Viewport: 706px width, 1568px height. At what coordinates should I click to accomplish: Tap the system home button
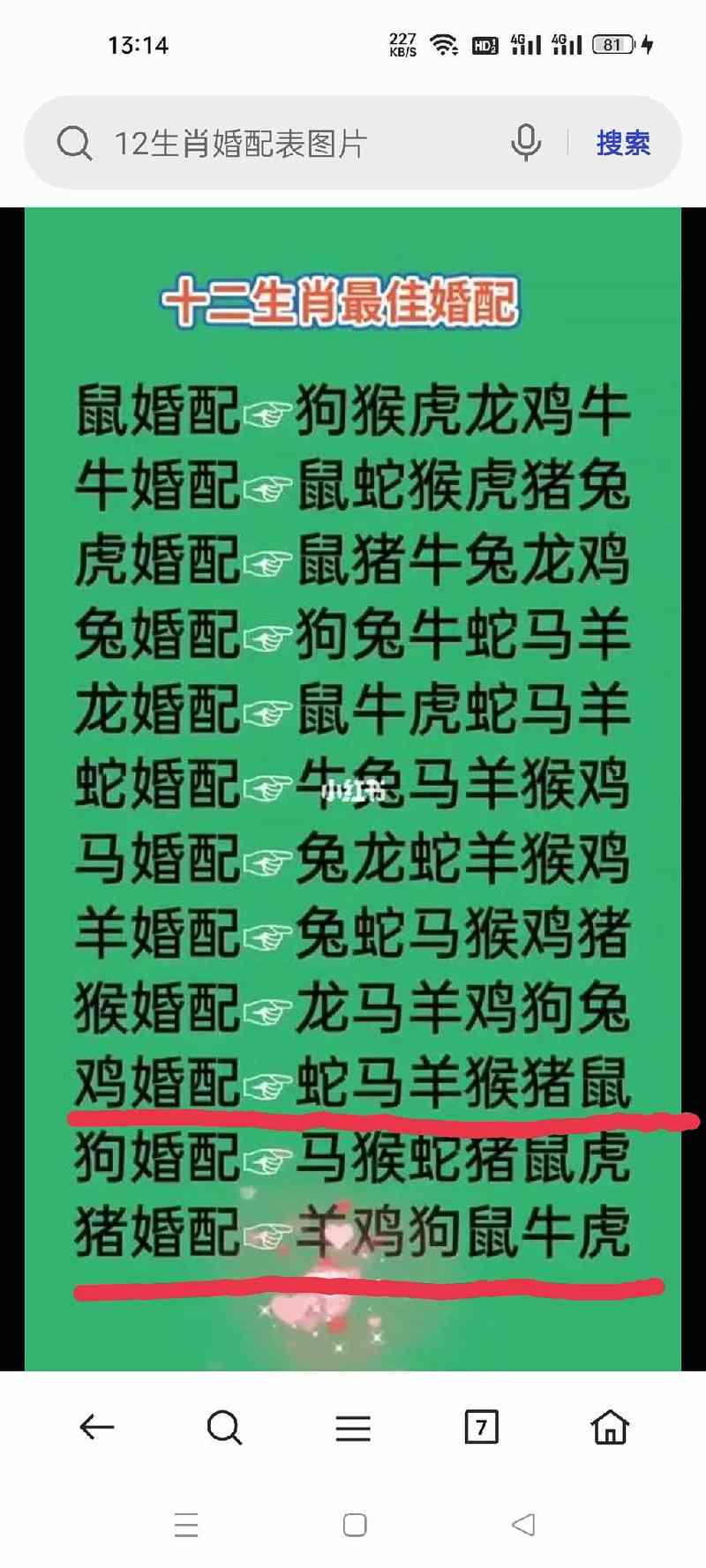pyautogui.click(x=355, y=1525)
